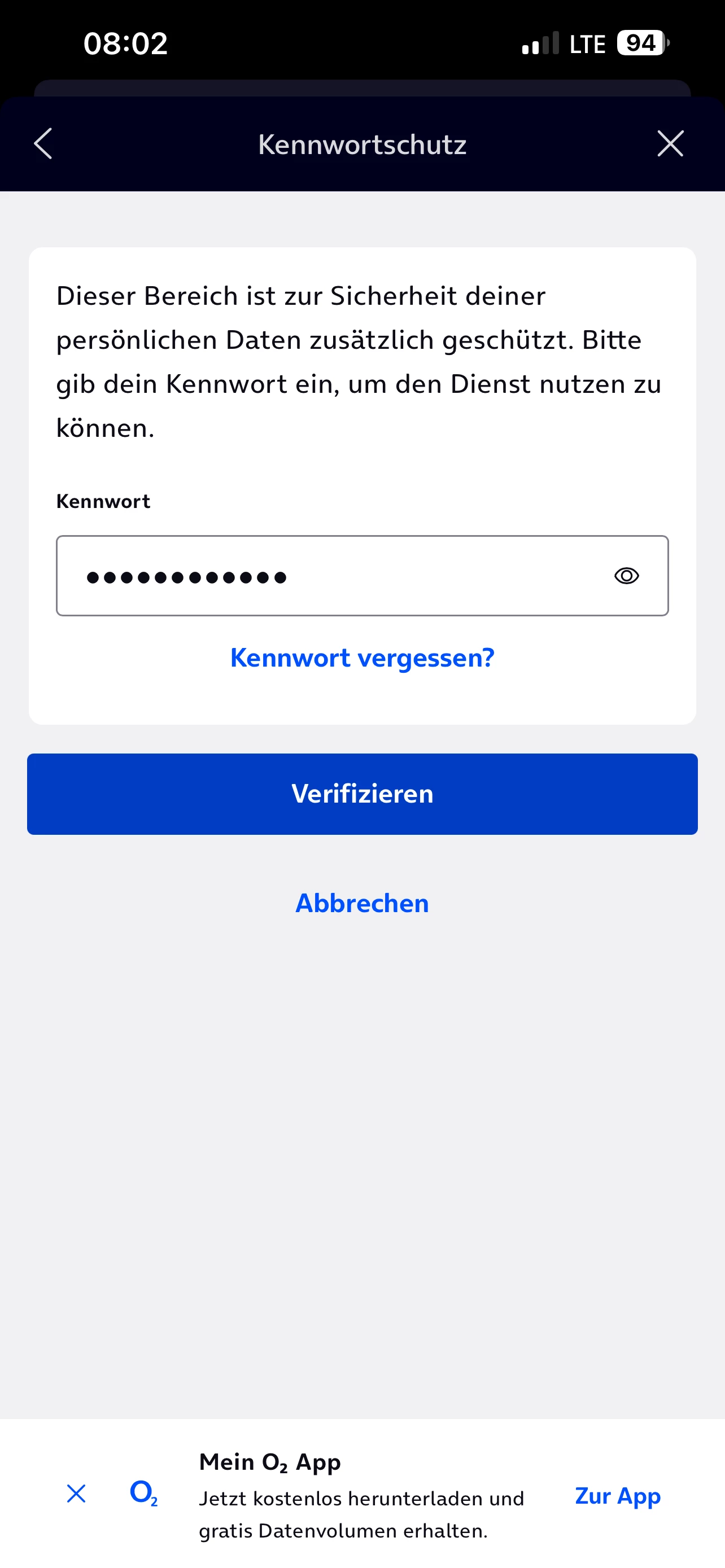Dismiss the Mein O2 App banner
The height and width of the screenshot is (1568, 725).
pos(76,1493)
